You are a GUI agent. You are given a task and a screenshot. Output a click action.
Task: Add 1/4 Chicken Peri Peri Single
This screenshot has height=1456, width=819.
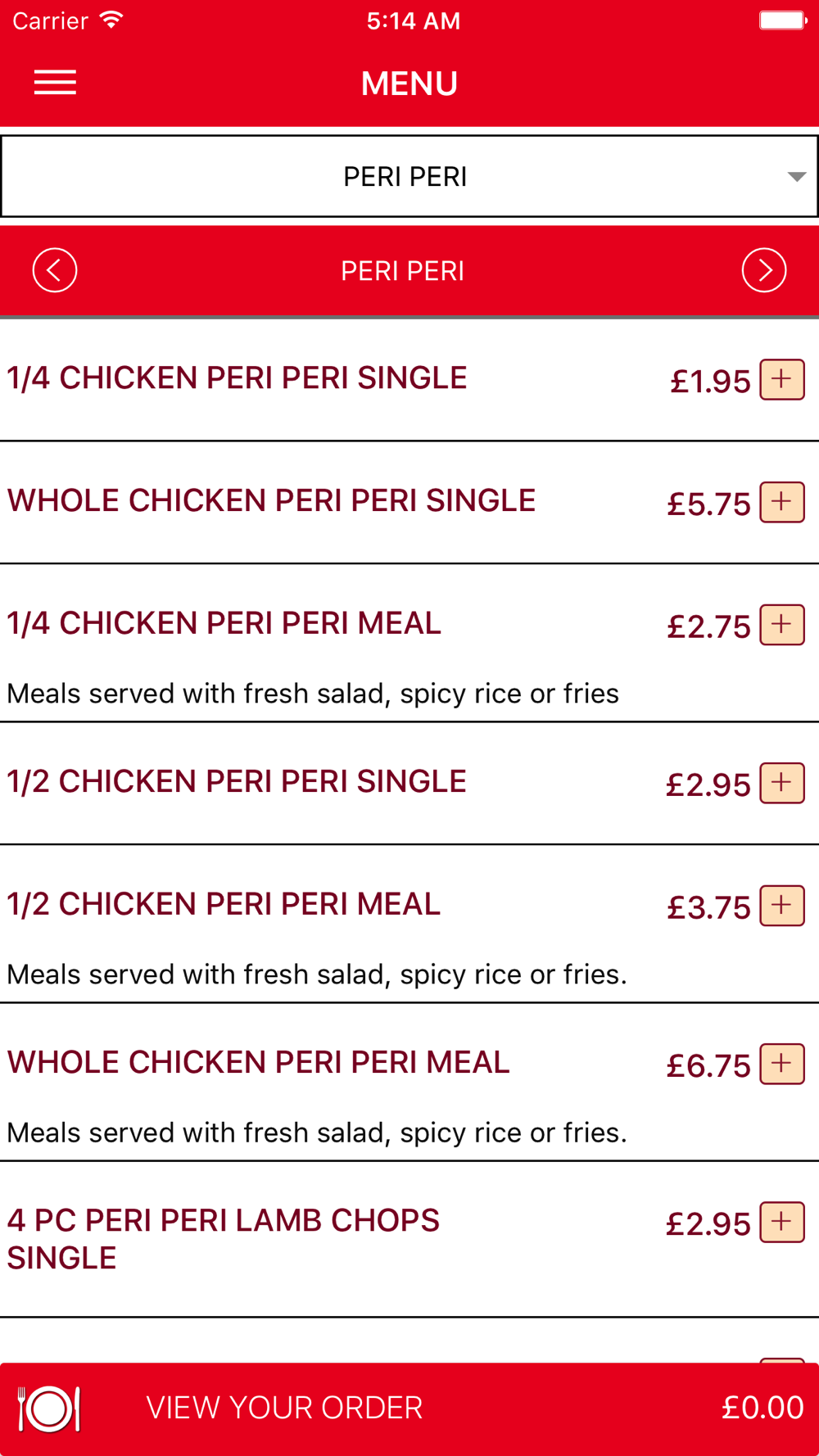[782, 379]
